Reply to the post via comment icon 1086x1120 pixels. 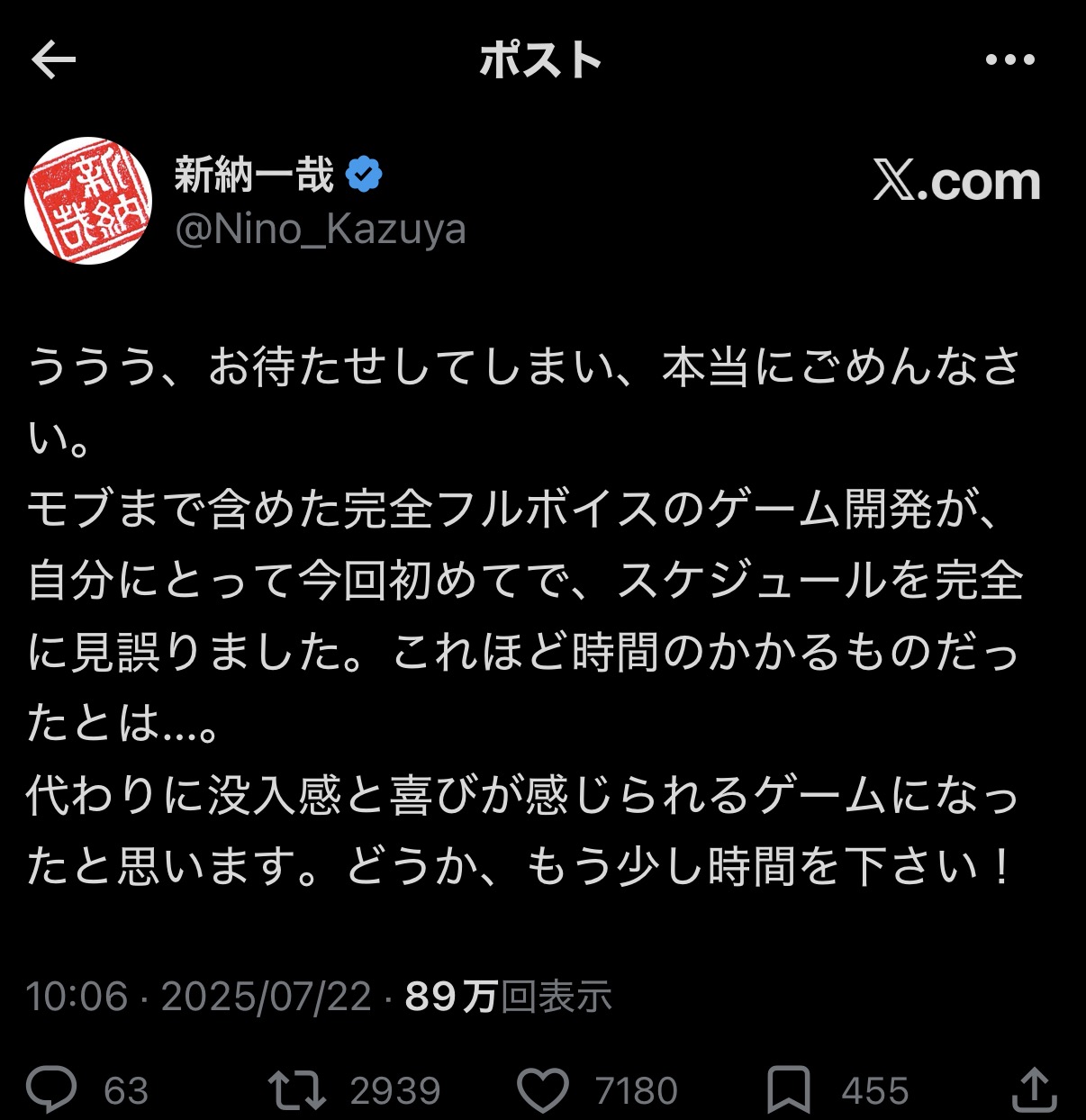click(x=51, y=1089)
